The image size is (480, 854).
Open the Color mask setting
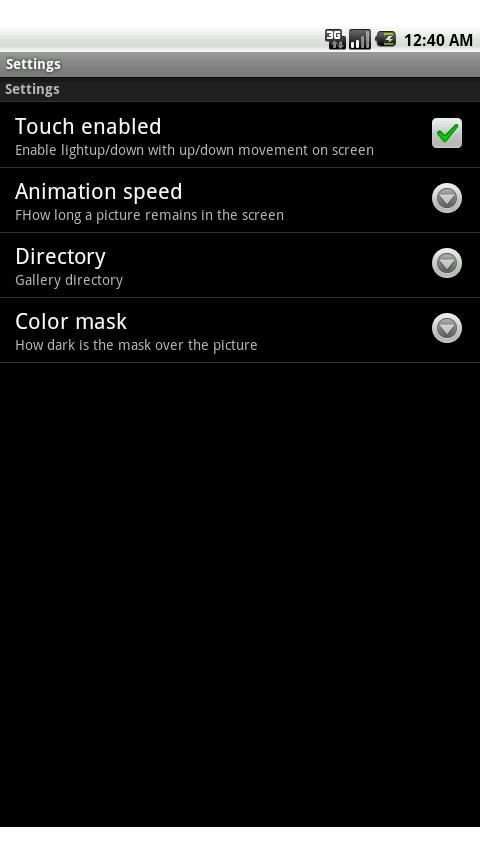pyautogui.click(x=240, y=330)
